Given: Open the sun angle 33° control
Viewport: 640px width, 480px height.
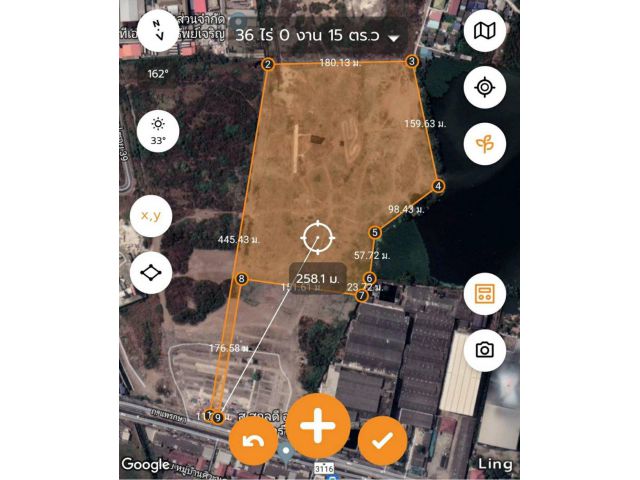Looking at the screenshot, I should coord(158,130).
